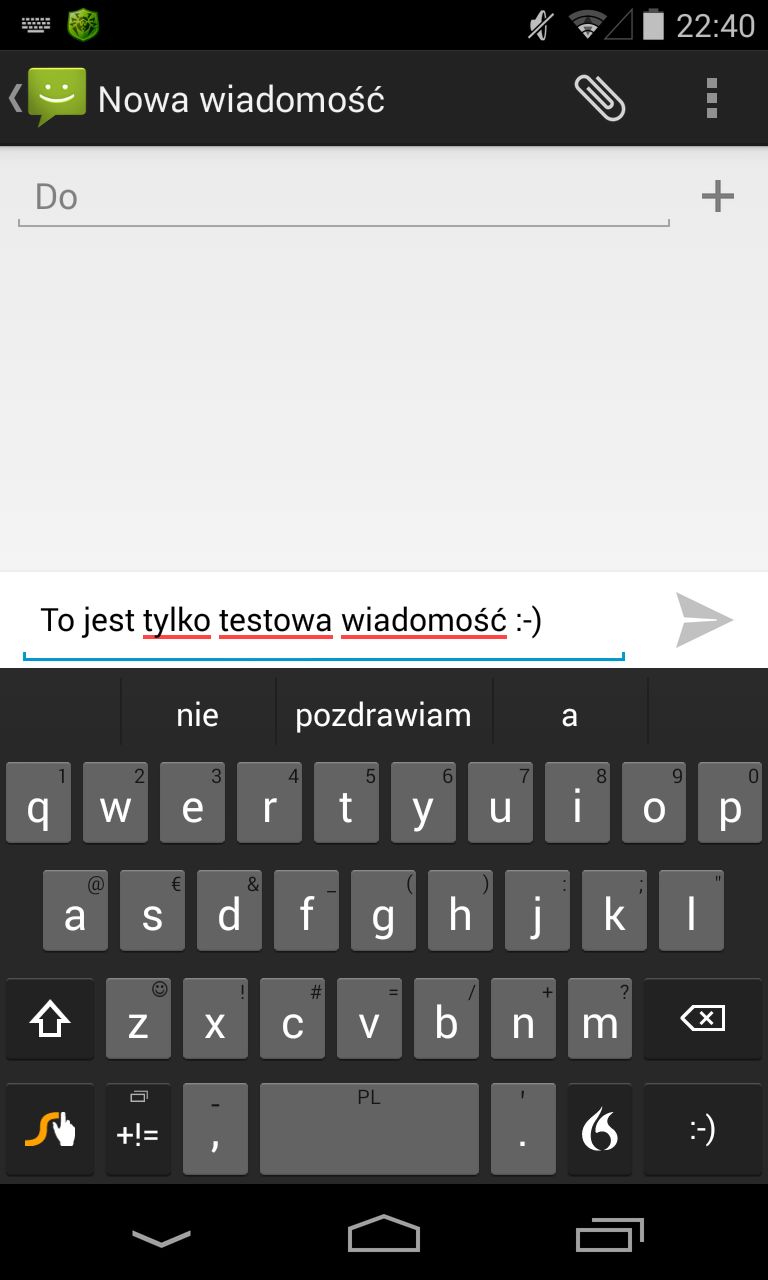This screenshot has height=1280, width=768.
Task: Tap the Swype key
Action: (50, 1129)
